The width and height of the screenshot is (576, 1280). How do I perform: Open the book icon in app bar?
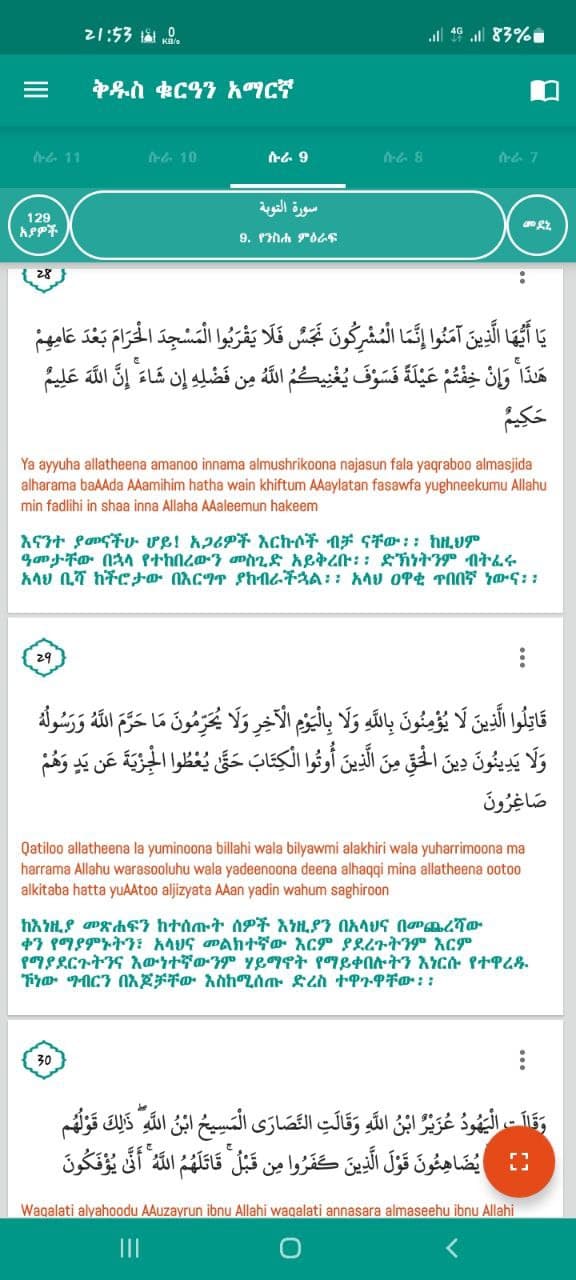pos(543,91)
